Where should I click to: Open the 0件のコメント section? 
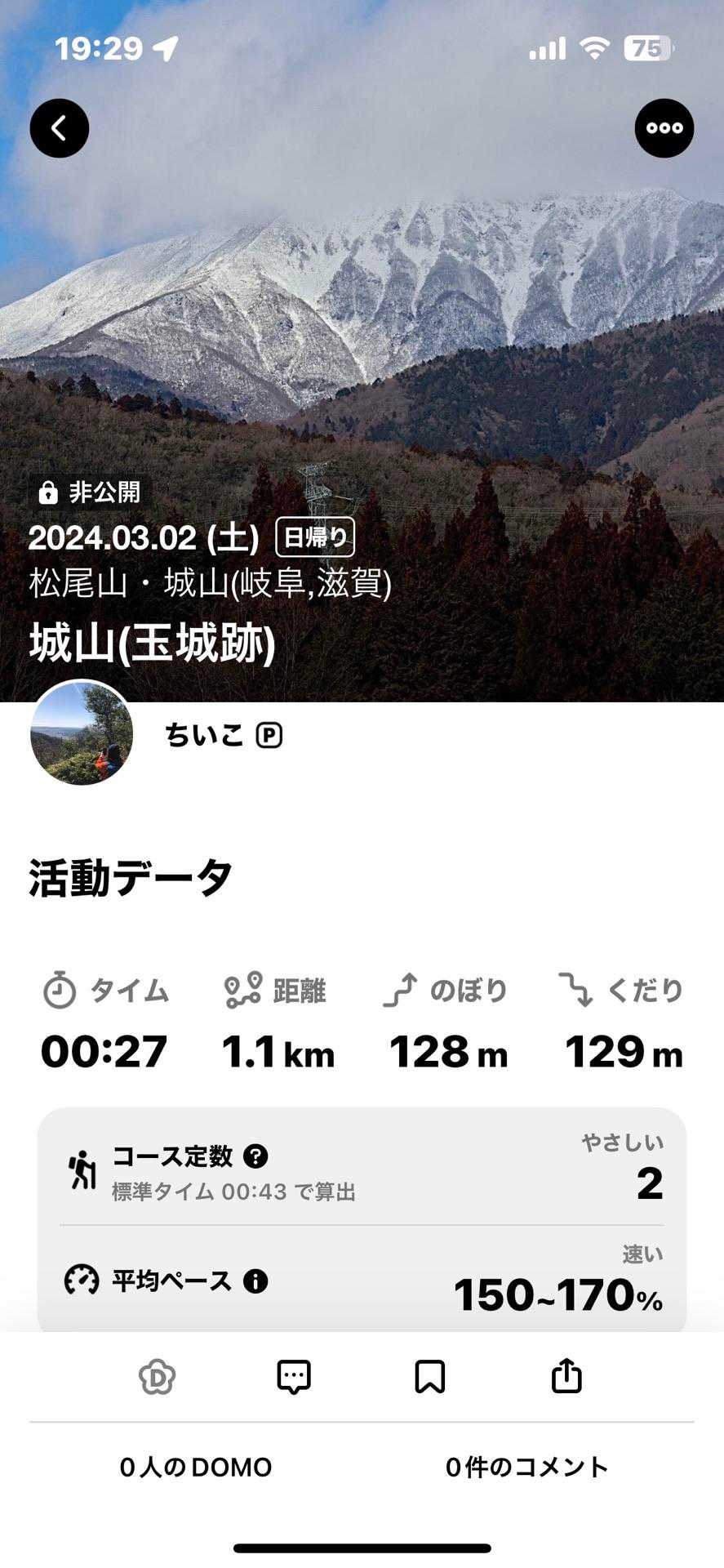527,1468
